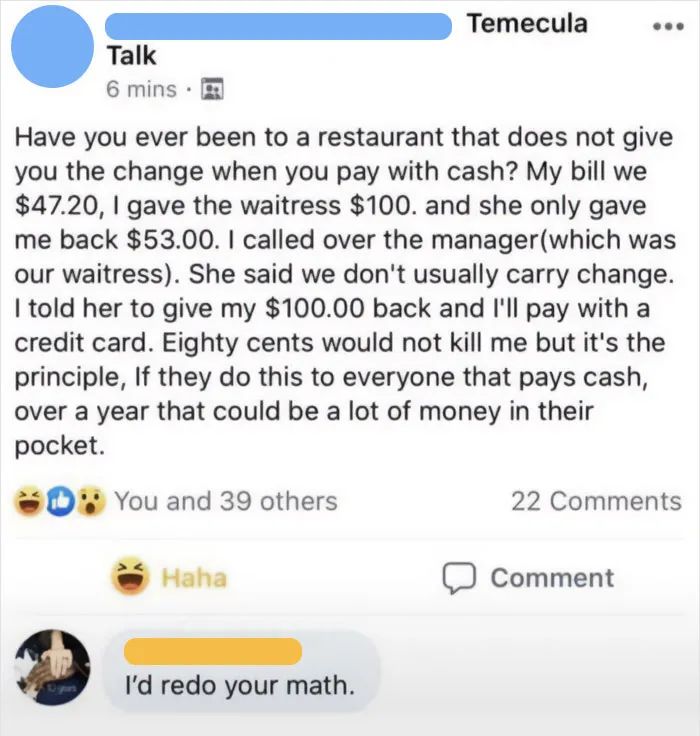The height and width of the screenshot is (736, 700).
Task: Tap the Comment button under the post
Action: (x=528, y=577)
